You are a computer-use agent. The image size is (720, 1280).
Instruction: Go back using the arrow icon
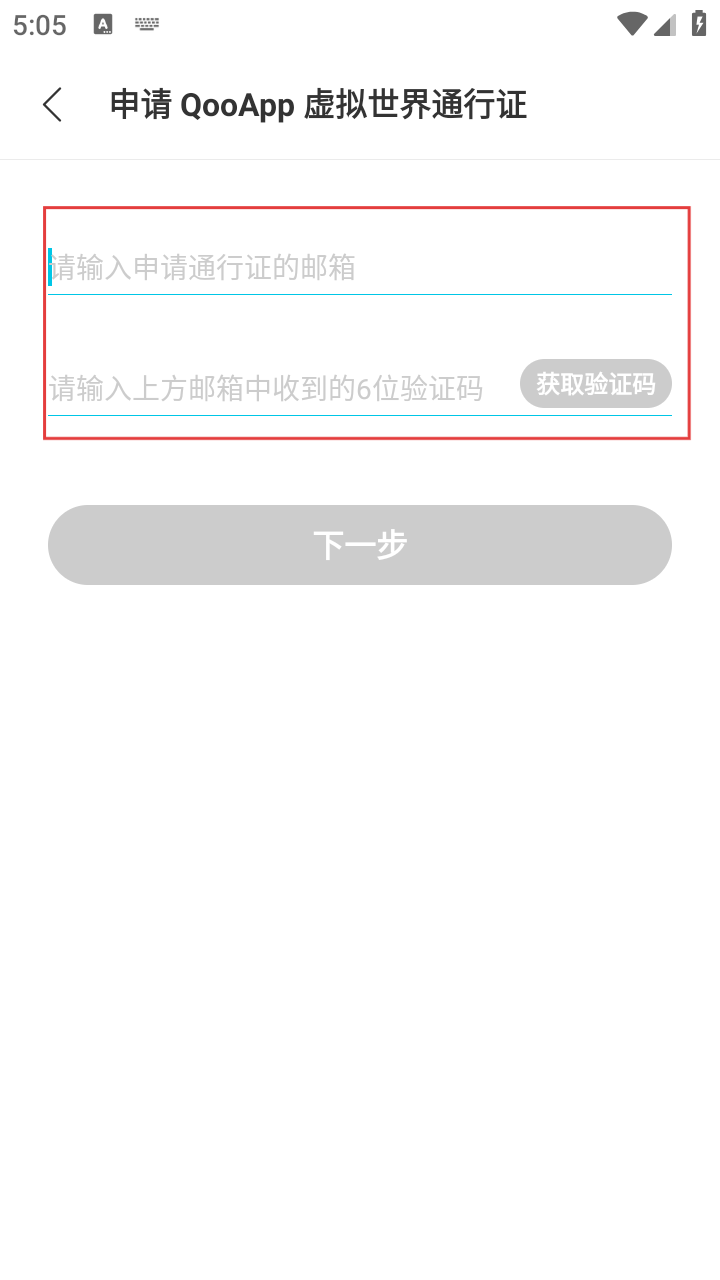tap(53, 104)
